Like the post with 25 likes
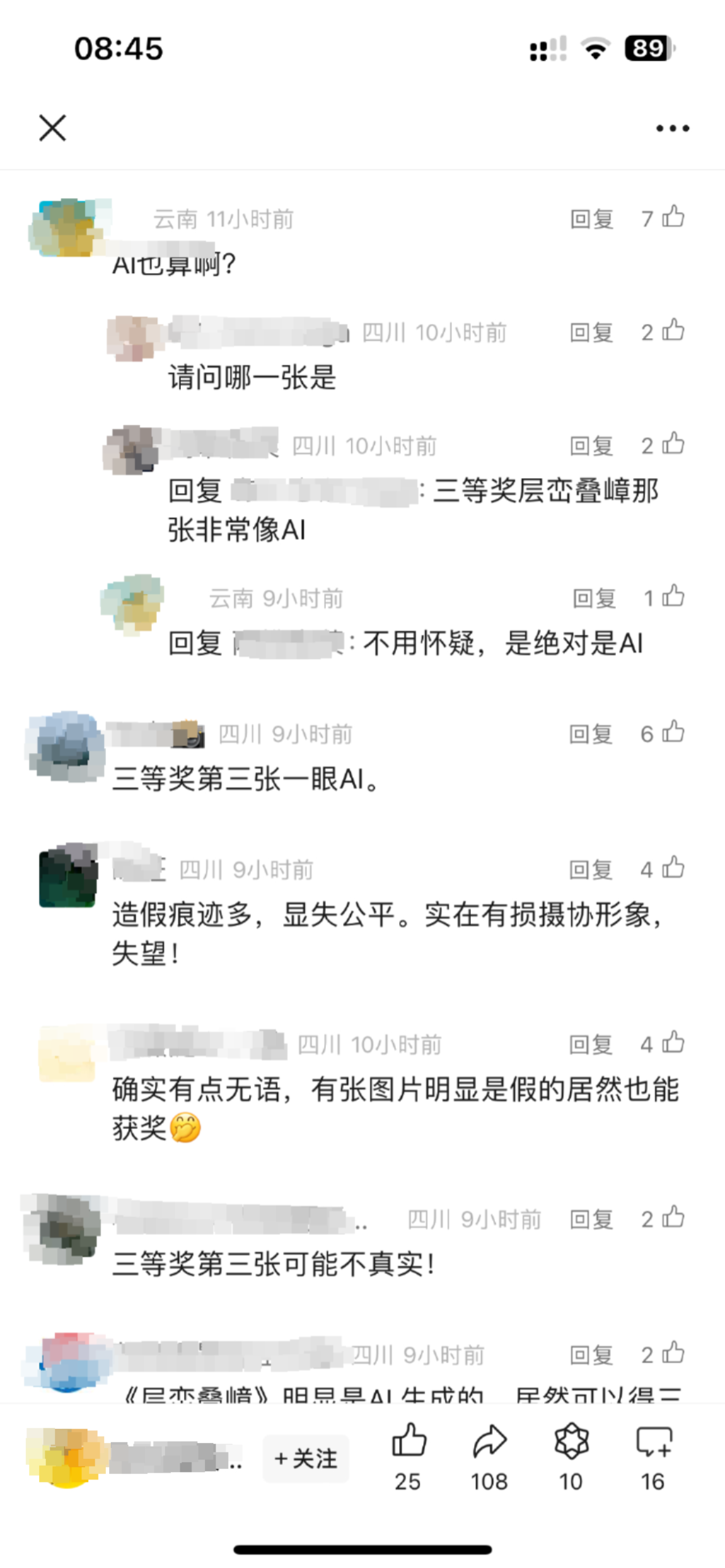The height and width of the screenshot is (1568, 725). click(x=408, y=1457)
